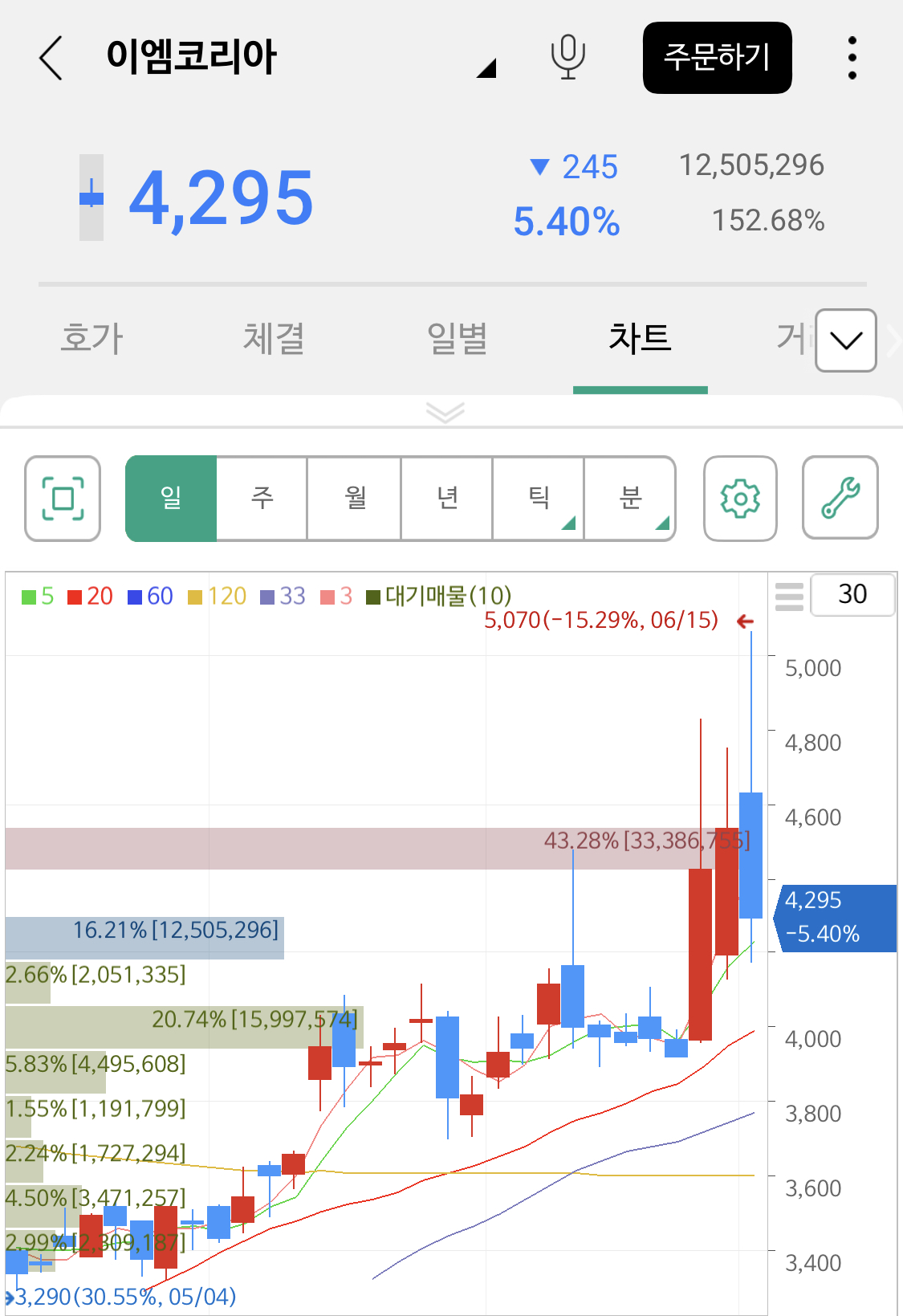Expand the chart to fullscreen
The width and height of the screenshot is (903, 1316).
pyautogui.click(x=63, y=499)
